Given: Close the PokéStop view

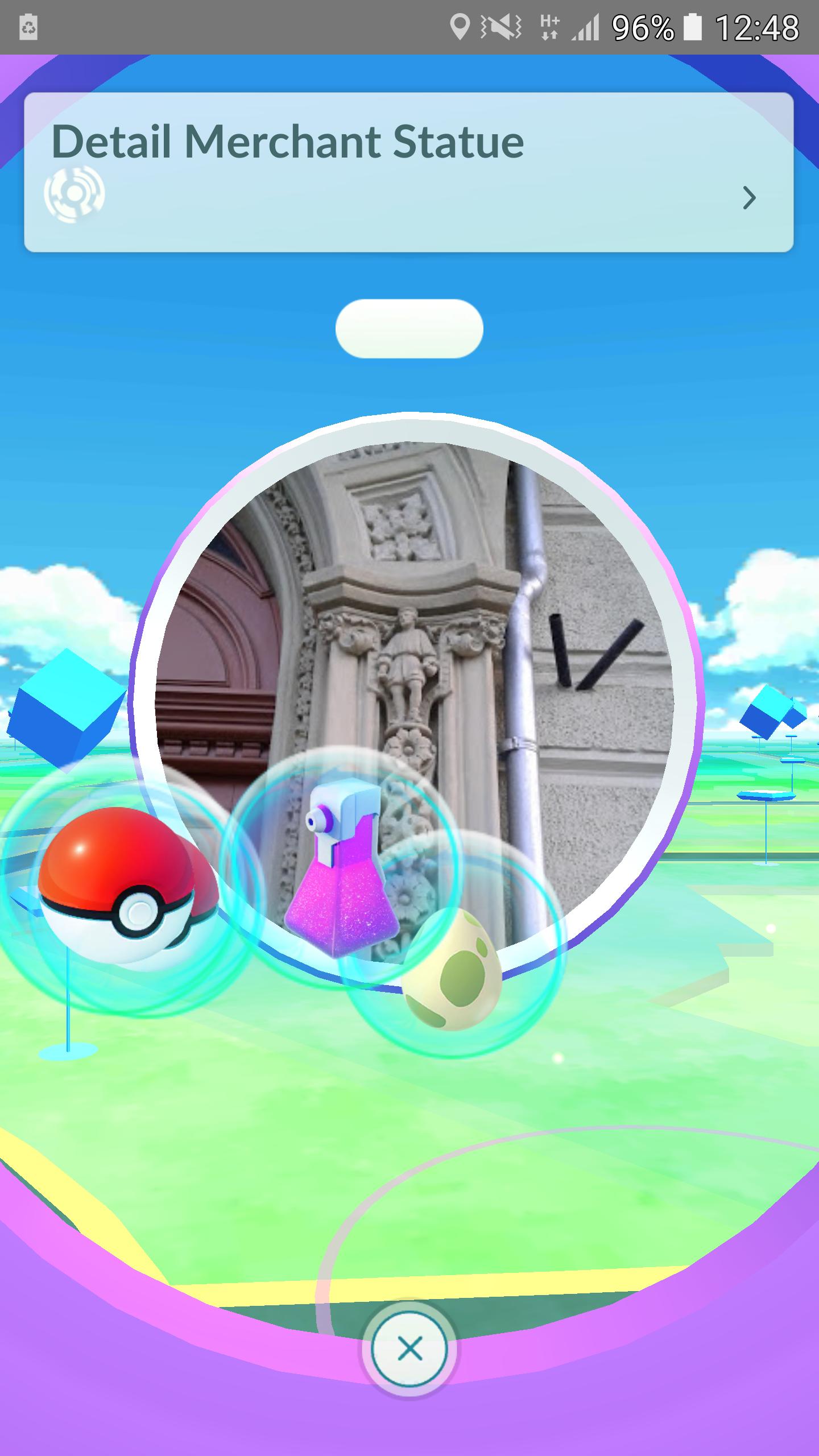Looking at the screenshot, I should (409, 1349).
